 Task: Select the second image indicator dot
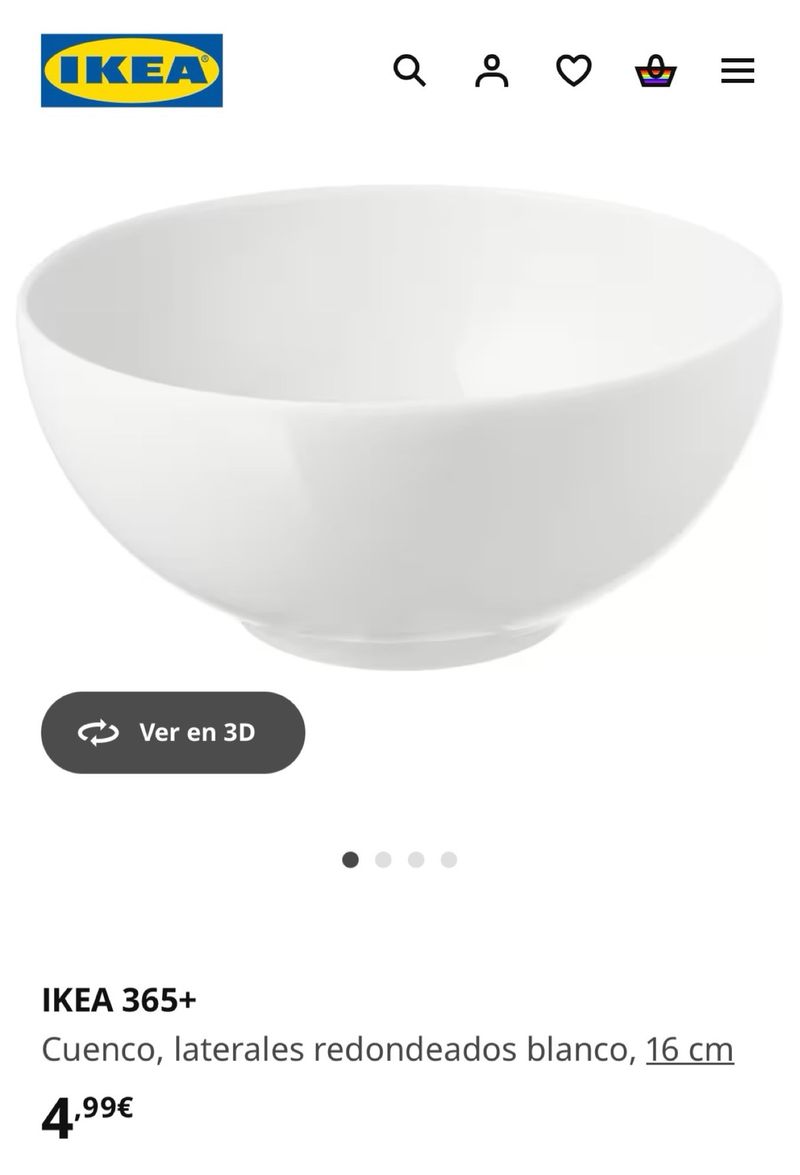coord(383,860)
